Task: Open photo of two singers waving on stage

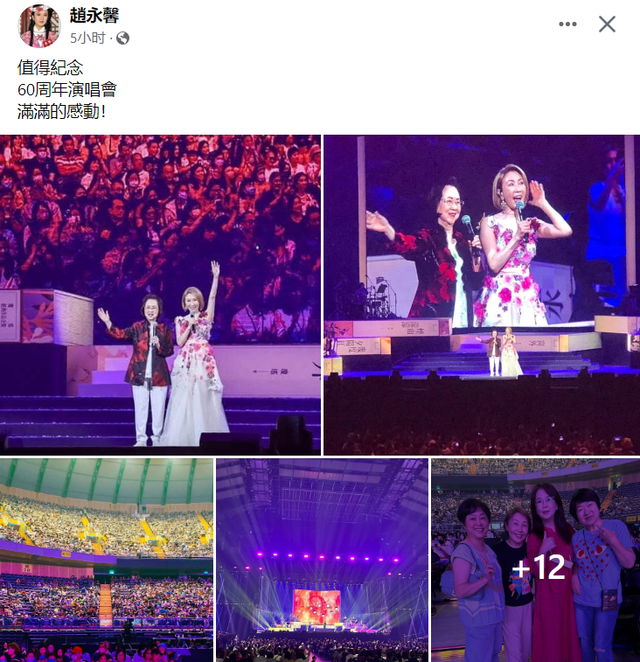Action: pos(160,294)
